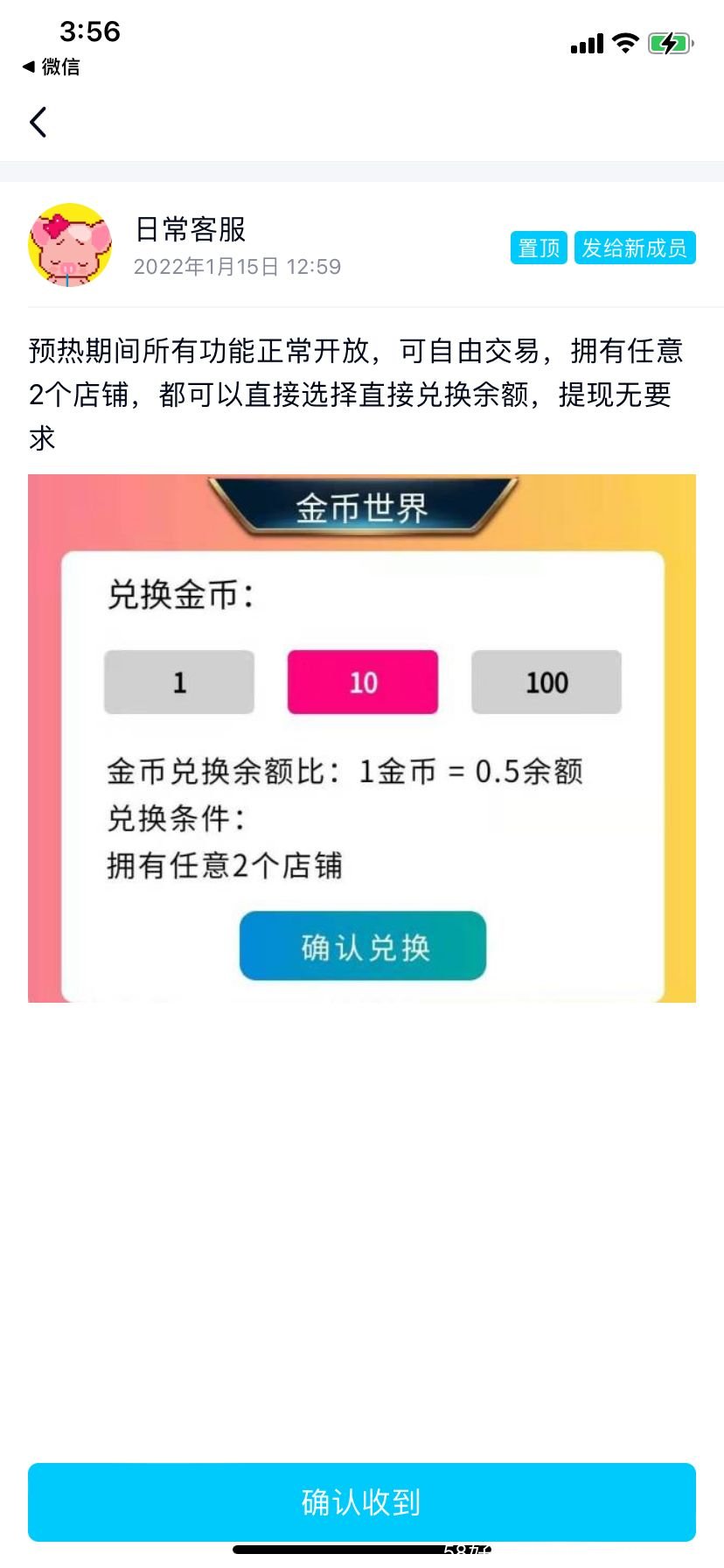Image resolution: width=724 pixels, height=1568 pixels.
Task: Go back with the top-left arrow
Action: (38, 122)
